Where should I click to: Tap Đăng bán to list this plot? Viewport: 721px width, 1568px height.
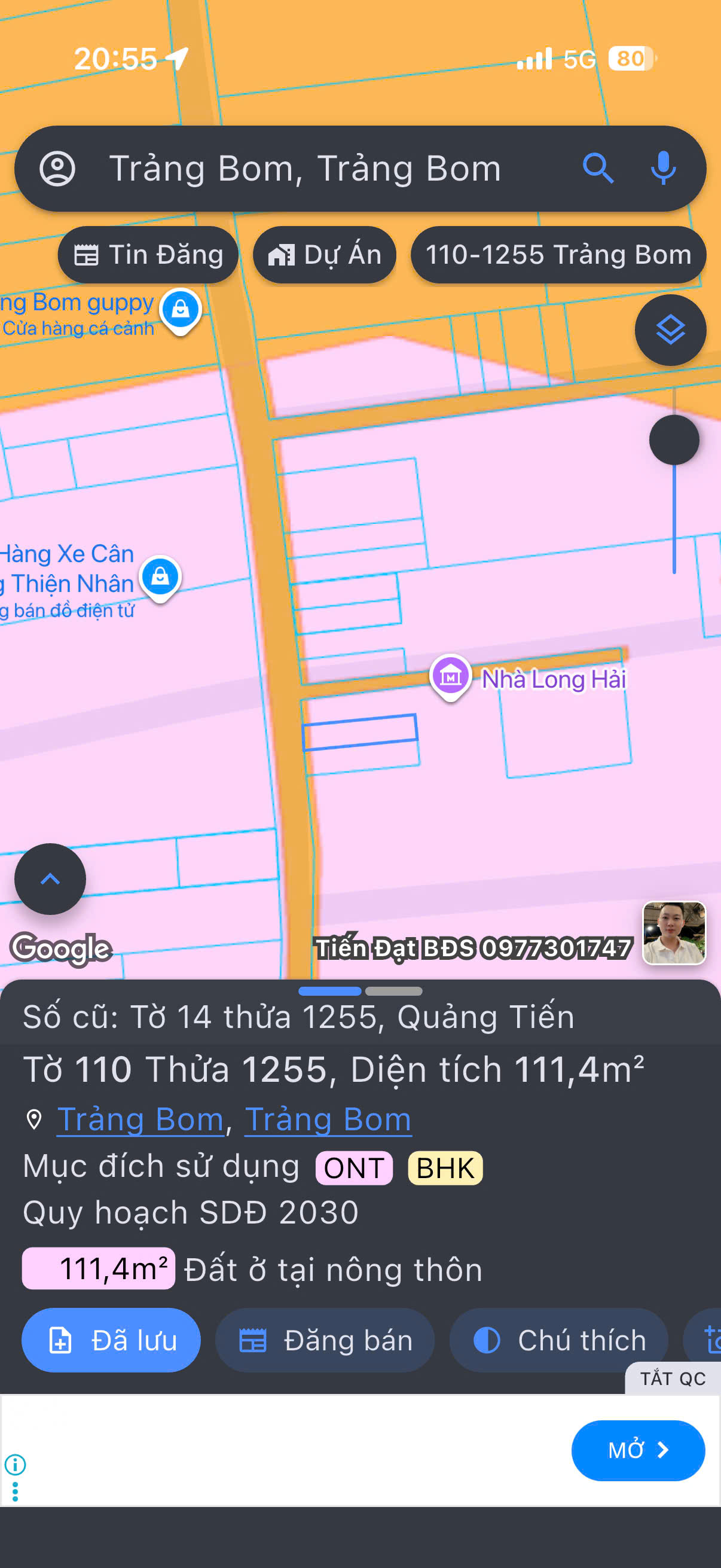325,1340
